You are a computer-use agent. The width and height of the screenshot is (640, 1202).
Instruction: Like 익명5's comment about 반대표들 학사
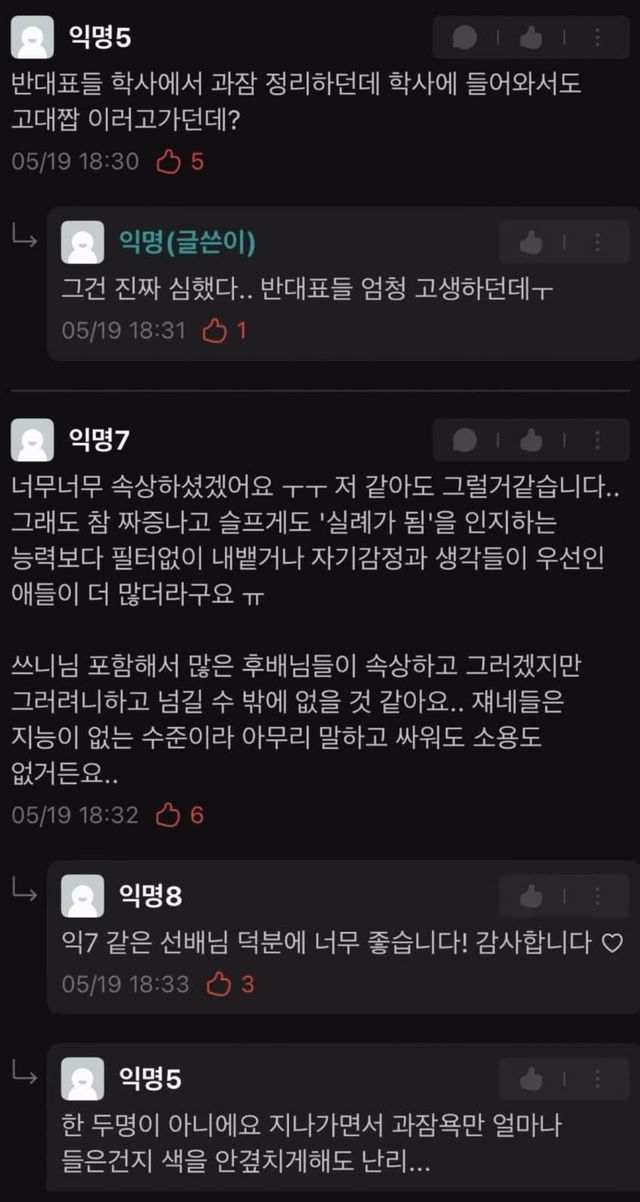point(531,38)
